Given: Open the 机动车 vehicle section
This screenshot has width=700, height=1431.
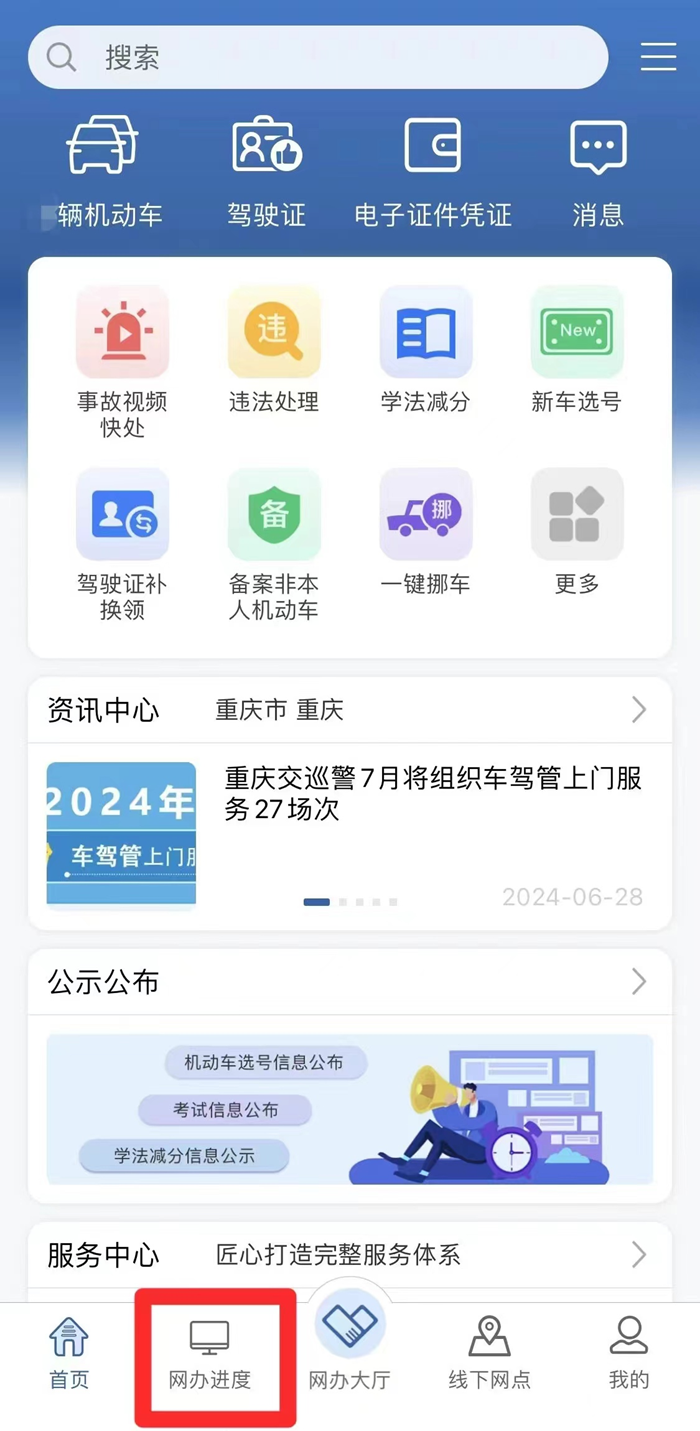Looking at the screenshot, I should (x=104, y=170).
